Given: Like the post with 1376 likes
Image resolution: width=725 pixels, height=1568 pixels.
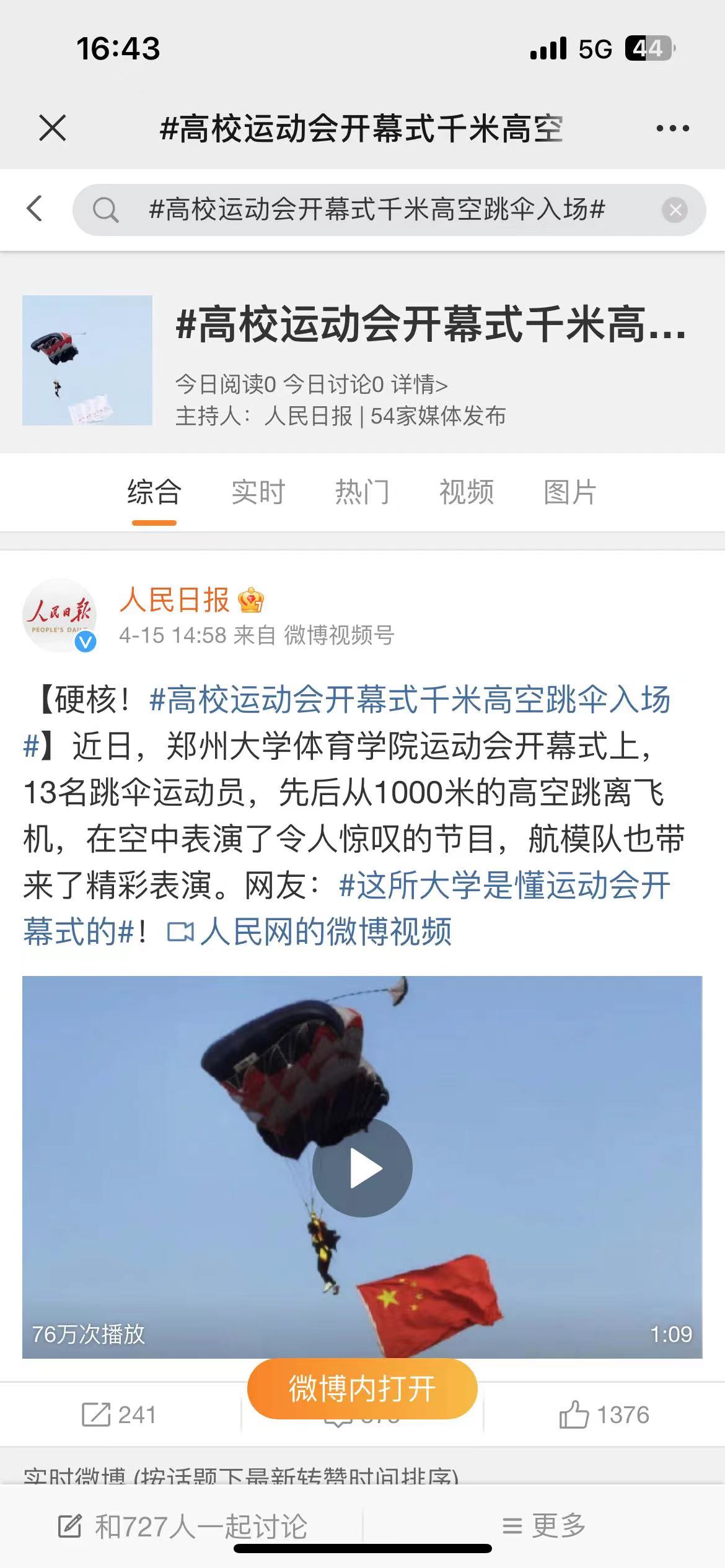Looking at the screenshot, I should (604, 1414).
